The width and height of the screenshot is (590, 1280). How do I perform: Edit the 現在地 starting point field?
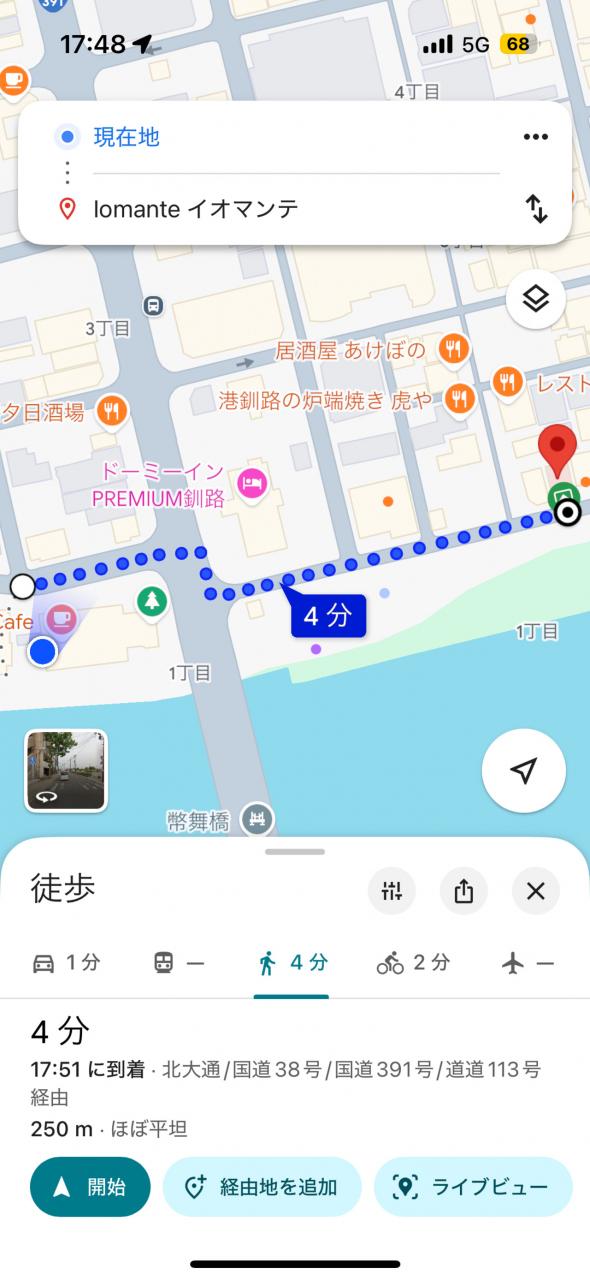[x=296, y=137]
